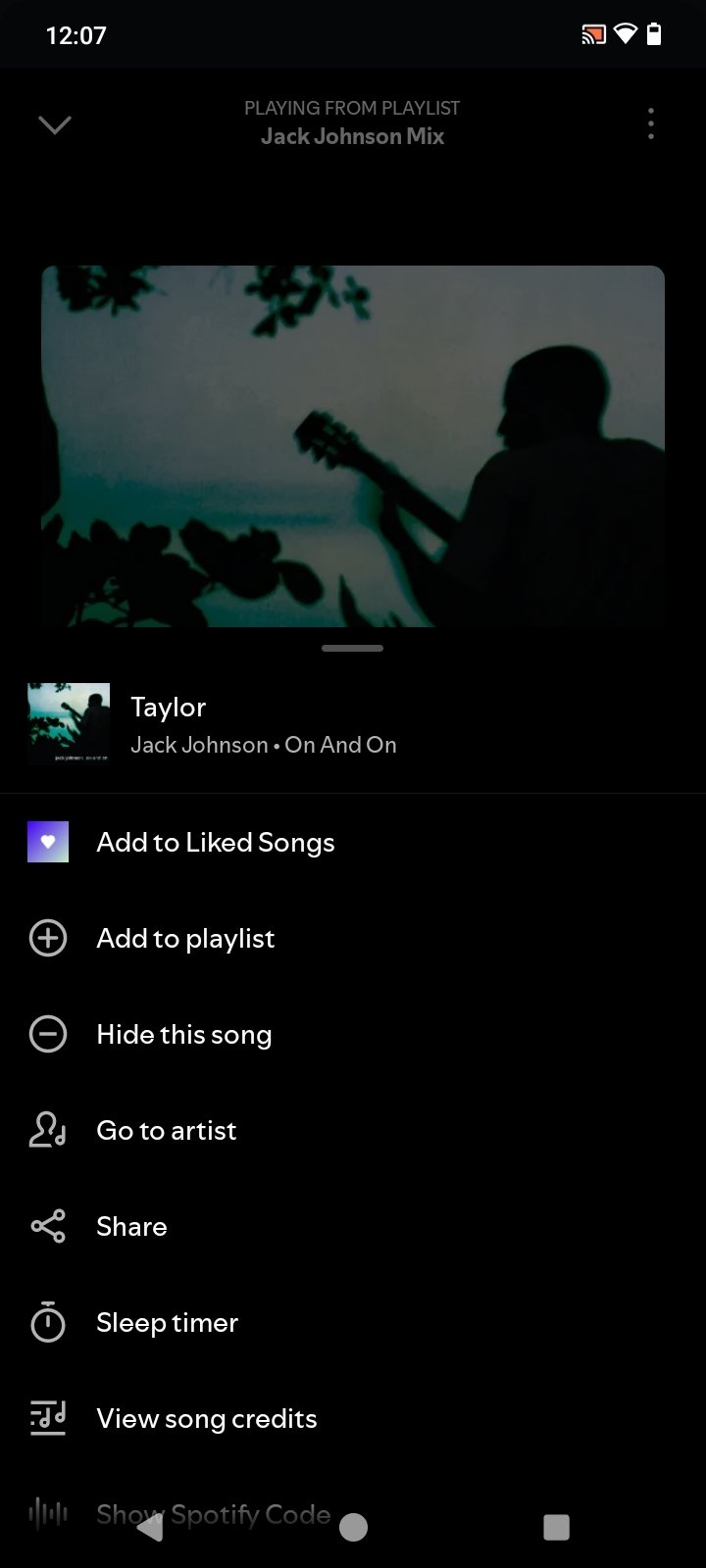The image size is (706, 1568).
Task: Collapse the now playing view
Action: pyautogui.click(x=55, y=124)
